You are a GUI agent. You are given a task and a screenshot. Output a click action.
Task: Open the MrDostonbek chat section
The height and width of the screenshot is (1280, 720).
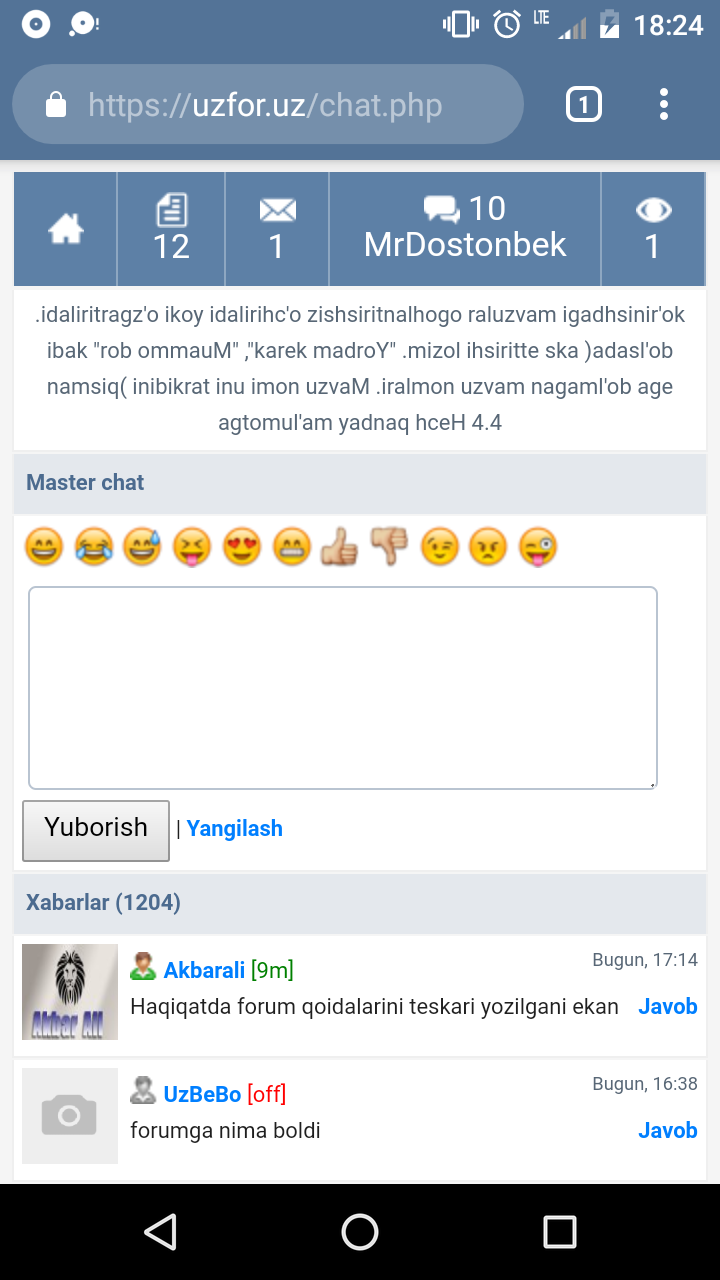tap(465, 229)
